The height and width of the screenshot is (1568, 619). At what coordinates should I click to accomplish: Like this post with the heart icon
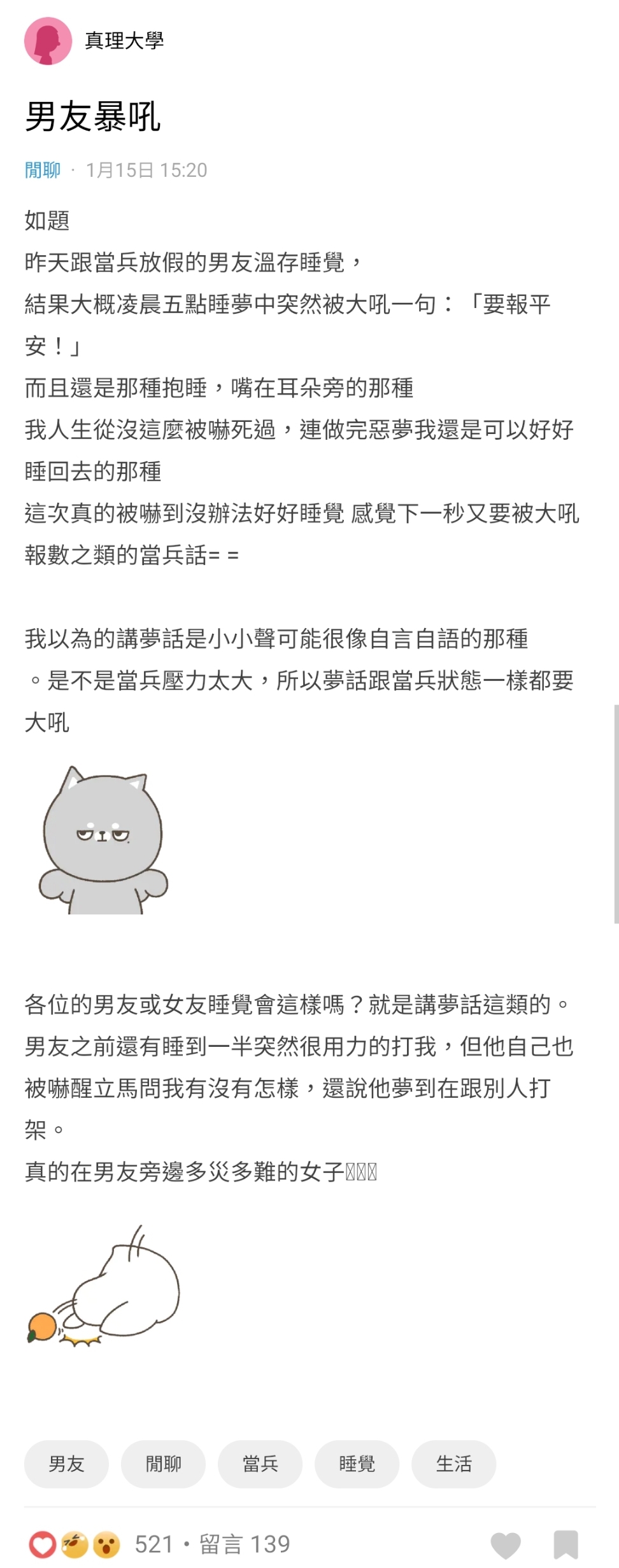pyautogui.click(x=506, y=1544)
